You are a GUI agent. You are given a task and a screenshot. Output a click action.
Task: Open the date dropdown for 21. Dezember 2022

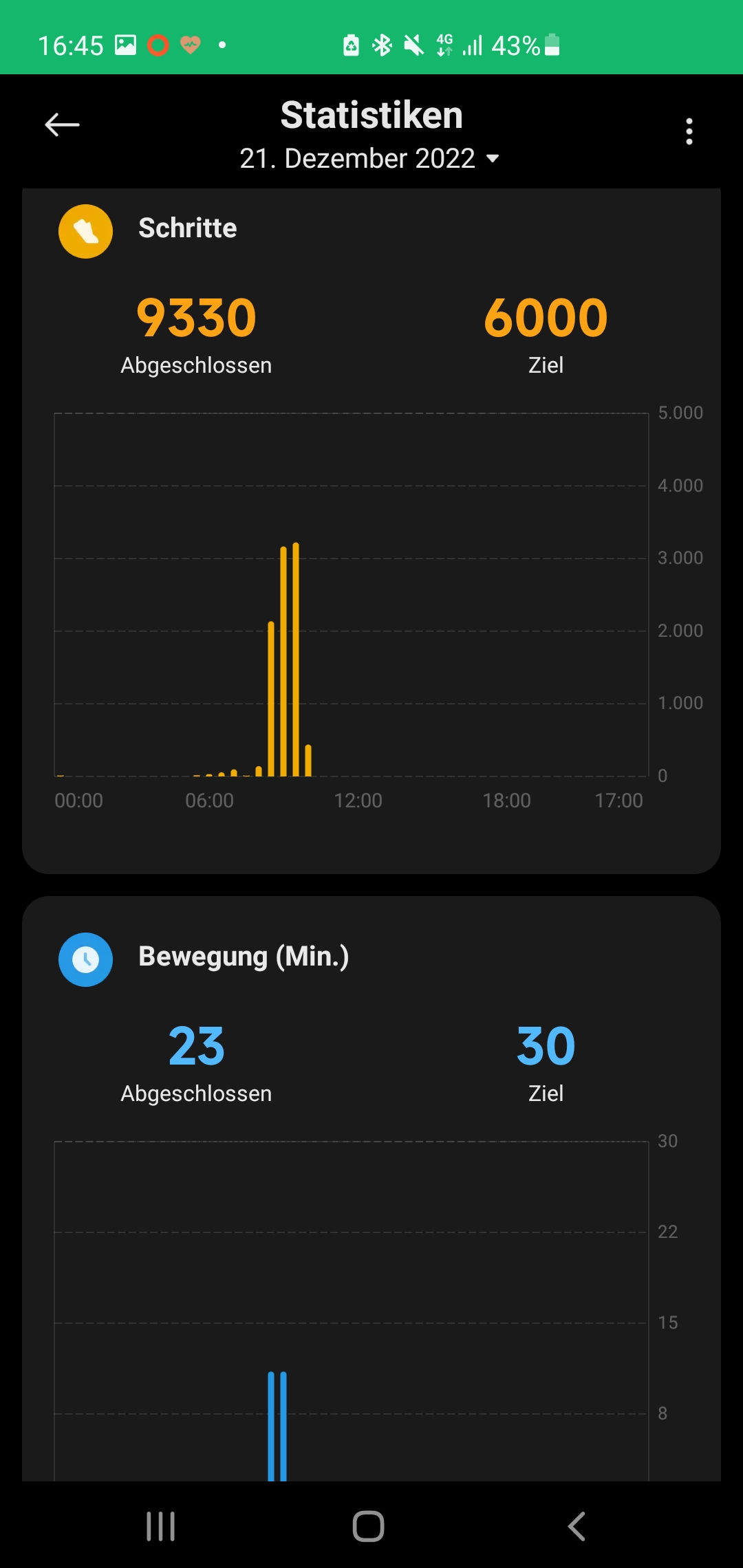(x=369, y=159)
